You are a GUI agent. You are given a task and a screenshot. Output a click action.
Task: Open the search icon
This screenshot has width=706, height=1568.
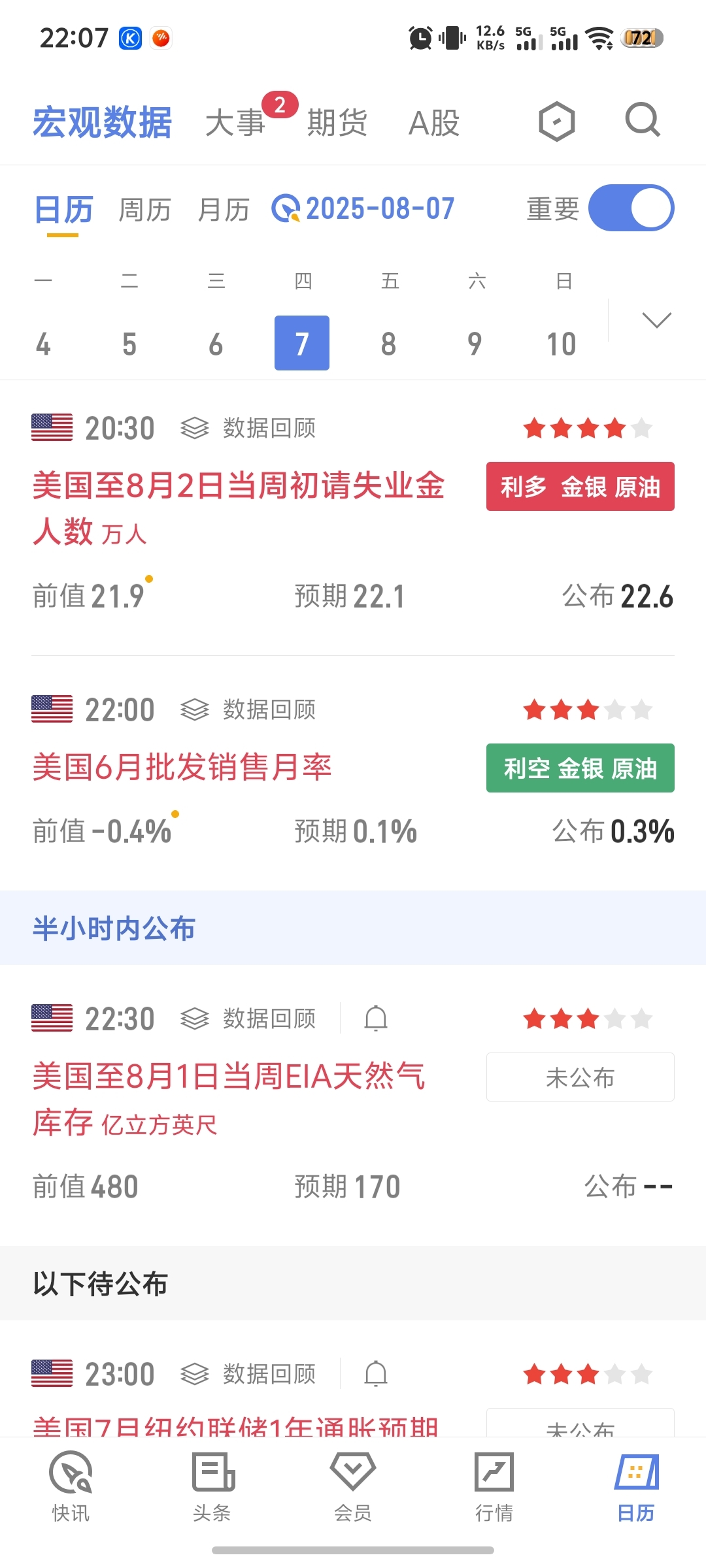tap(643, 120)
